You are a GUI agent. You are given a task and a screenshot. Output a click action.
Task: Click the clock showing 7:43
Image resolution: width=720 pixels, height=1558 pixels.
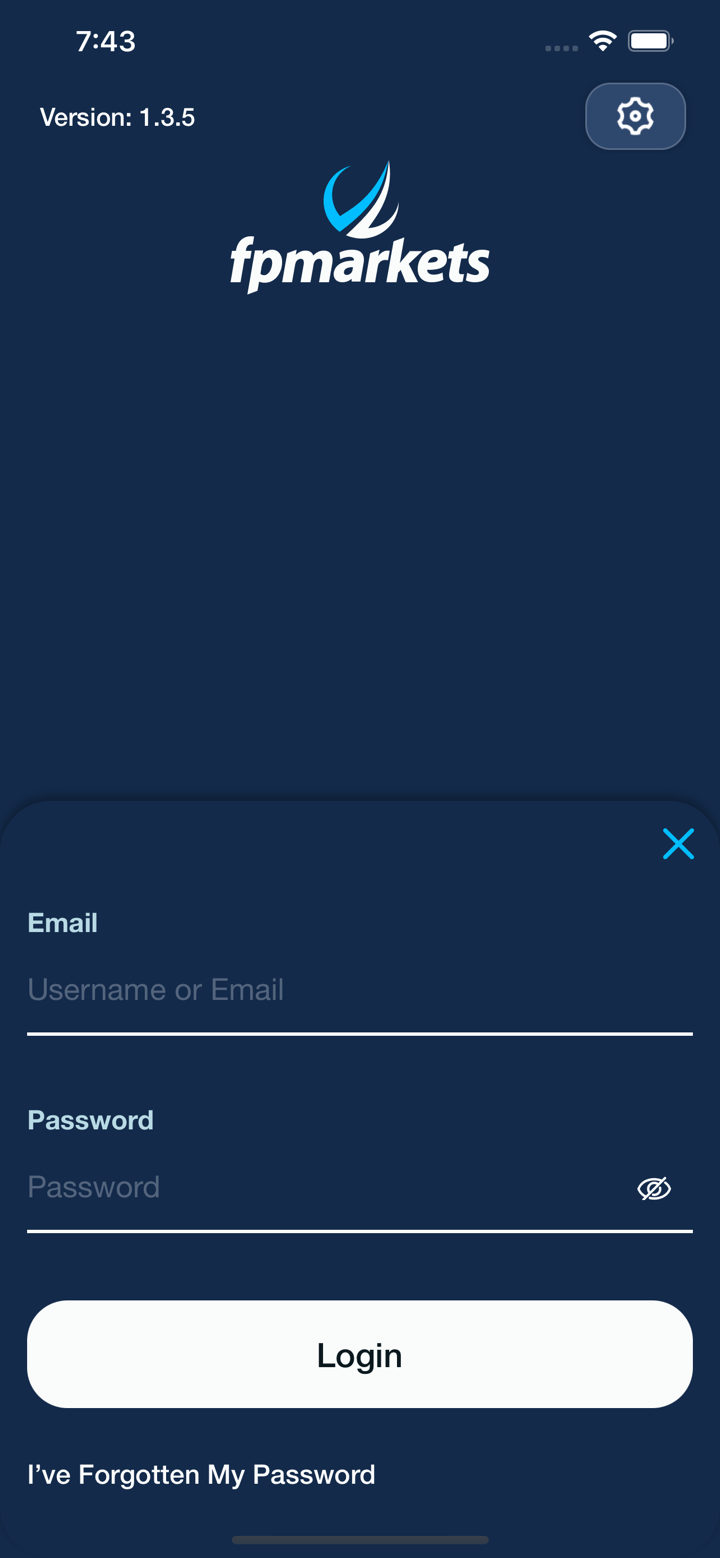[x=106, y=41]
